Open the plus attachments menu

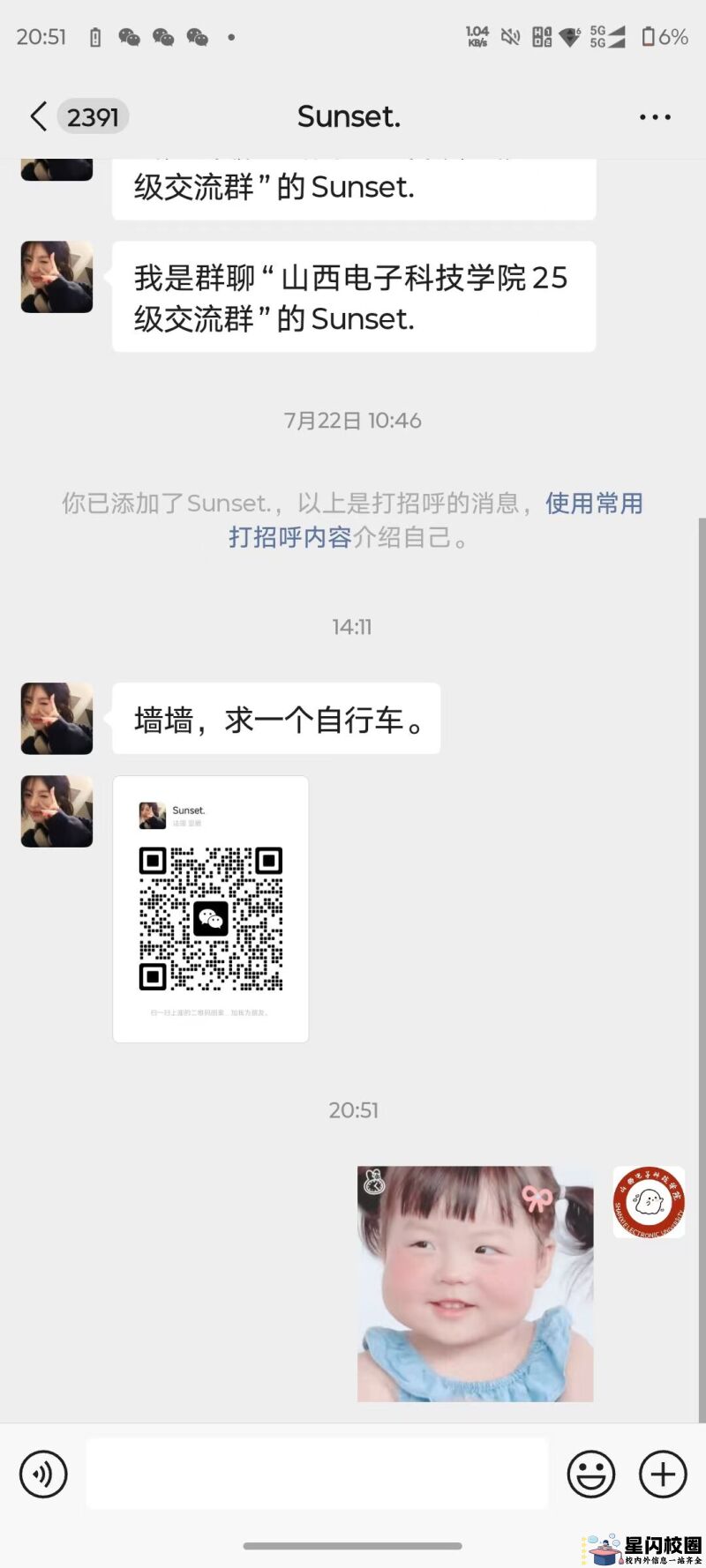[x=663, y=1474]
